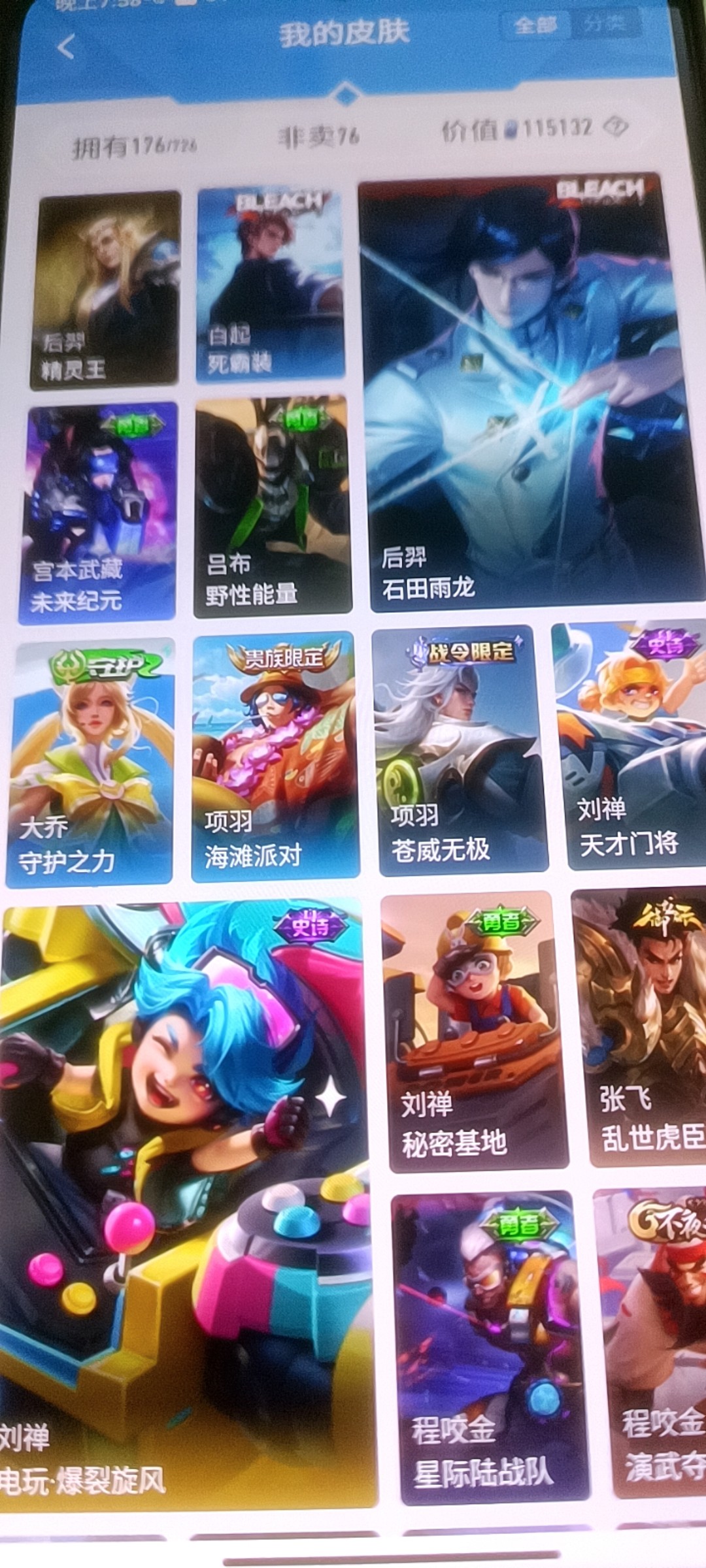Switch to the 全部 view
The height and width of the screenshot is (1568, 706).
[x=535, y=25]
